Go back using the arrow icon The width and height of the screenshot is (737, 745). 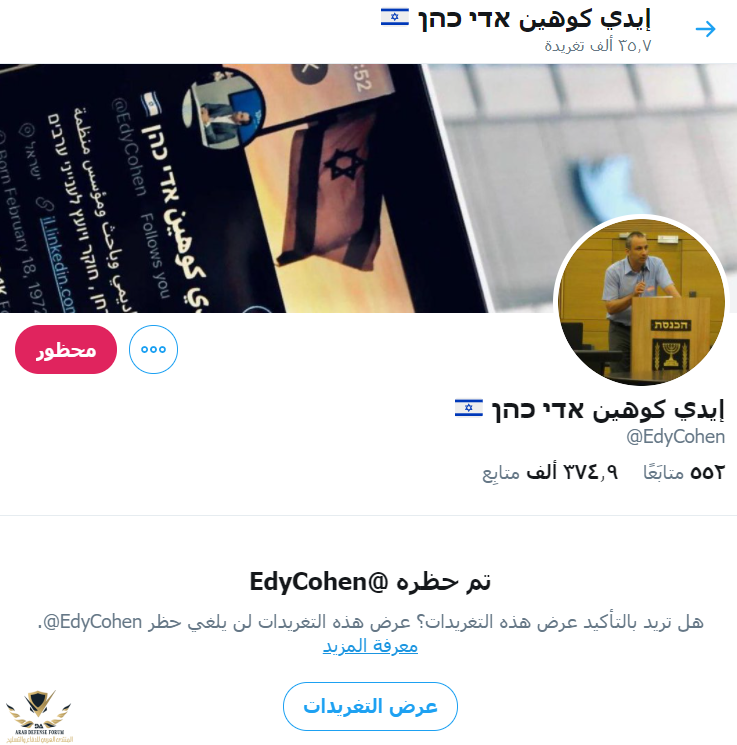(706, 28)
